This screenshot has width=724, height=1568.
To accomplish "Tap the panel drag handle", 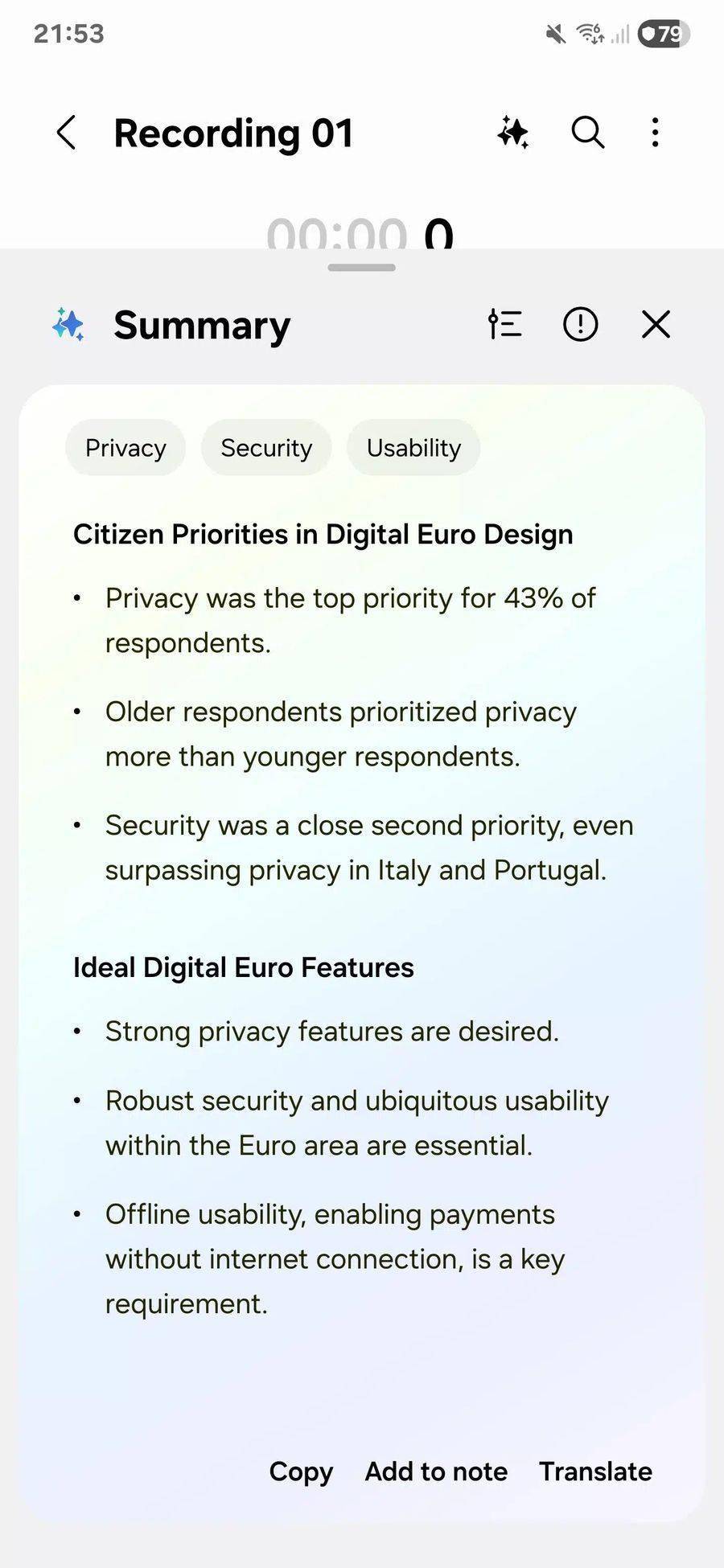I will click(x=362, y=268).
